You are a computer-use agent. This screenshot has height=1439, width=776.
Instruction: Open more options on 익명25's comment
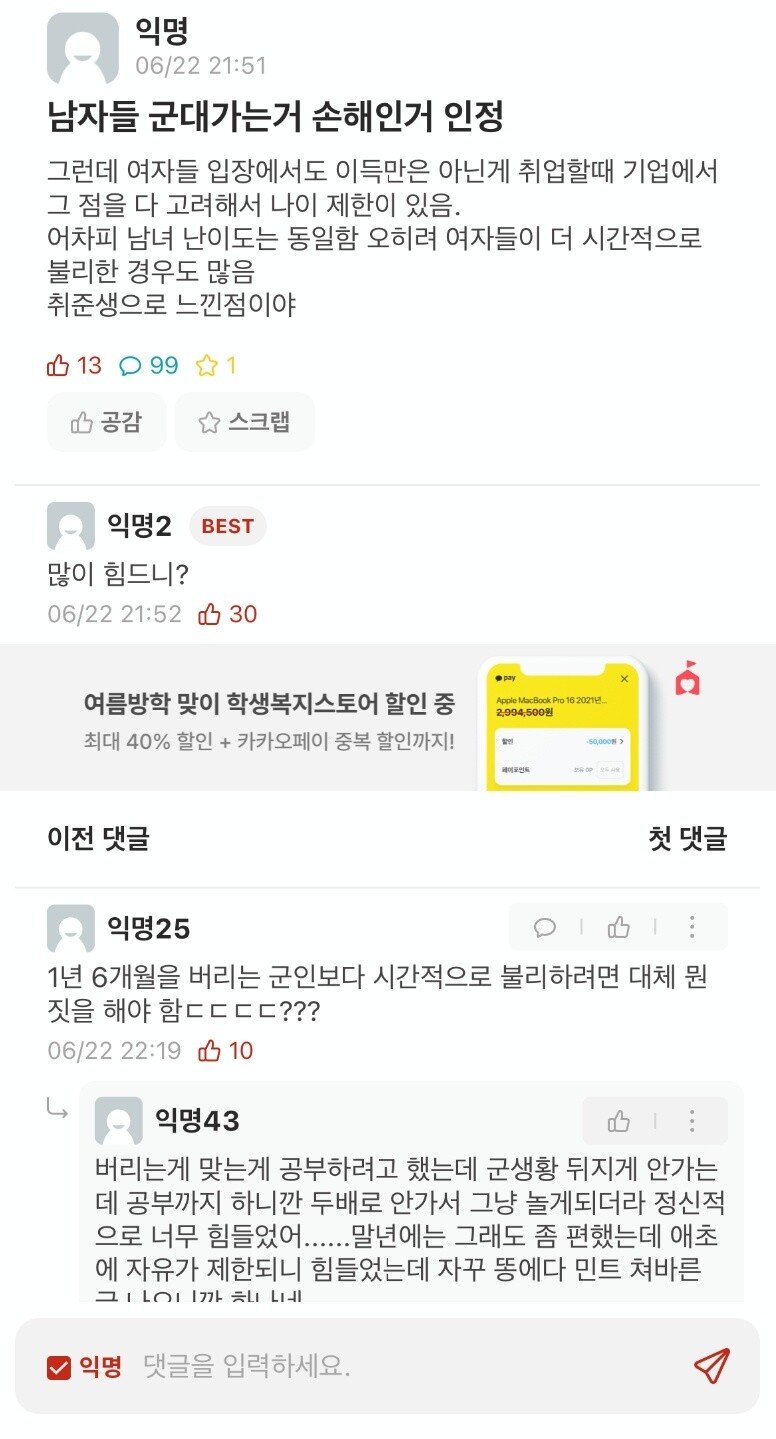click(692, 928)
